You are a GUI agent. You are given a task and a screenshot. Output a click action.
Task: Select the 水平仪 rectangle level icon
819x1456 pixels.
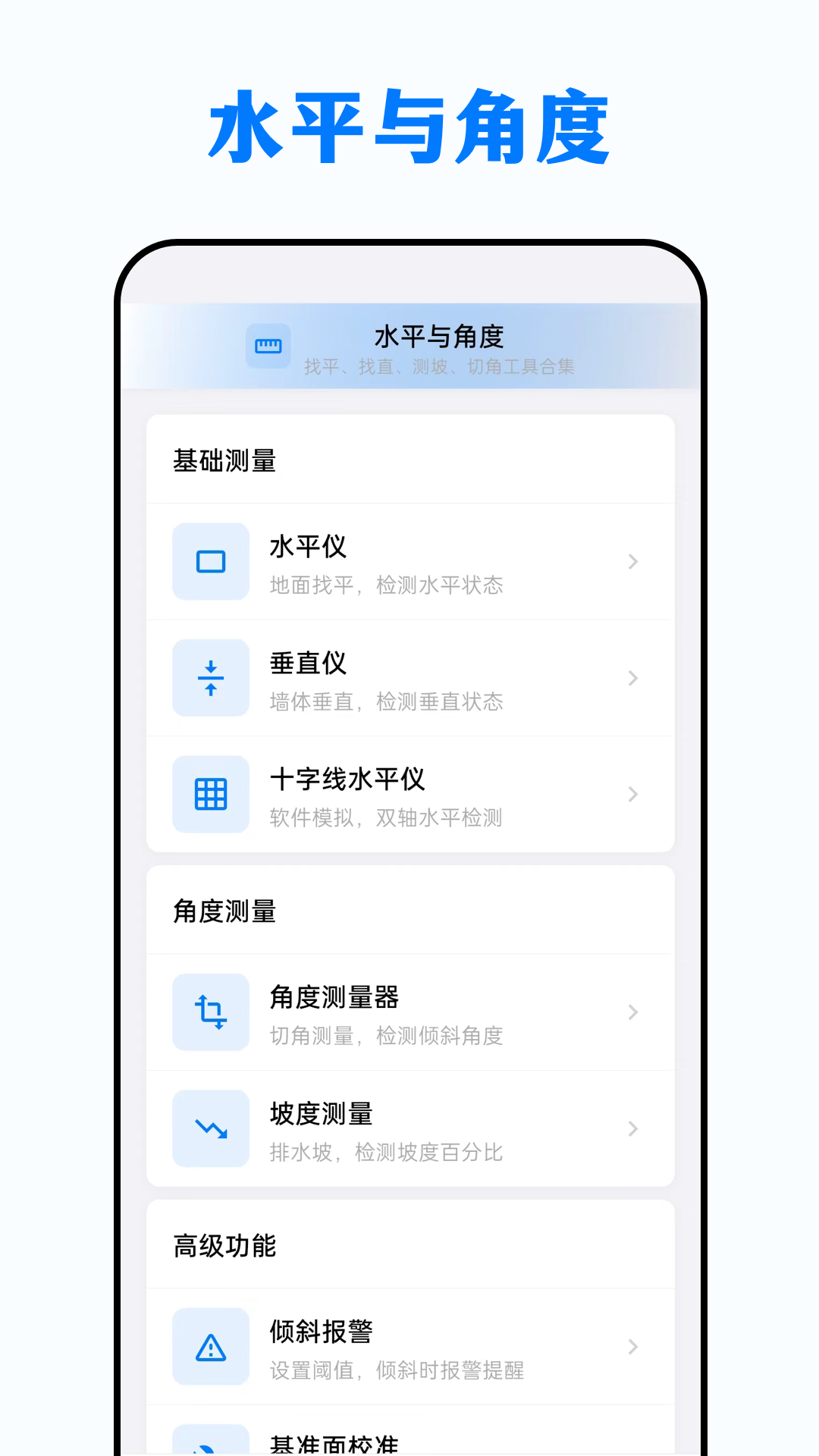click(211, 562)
